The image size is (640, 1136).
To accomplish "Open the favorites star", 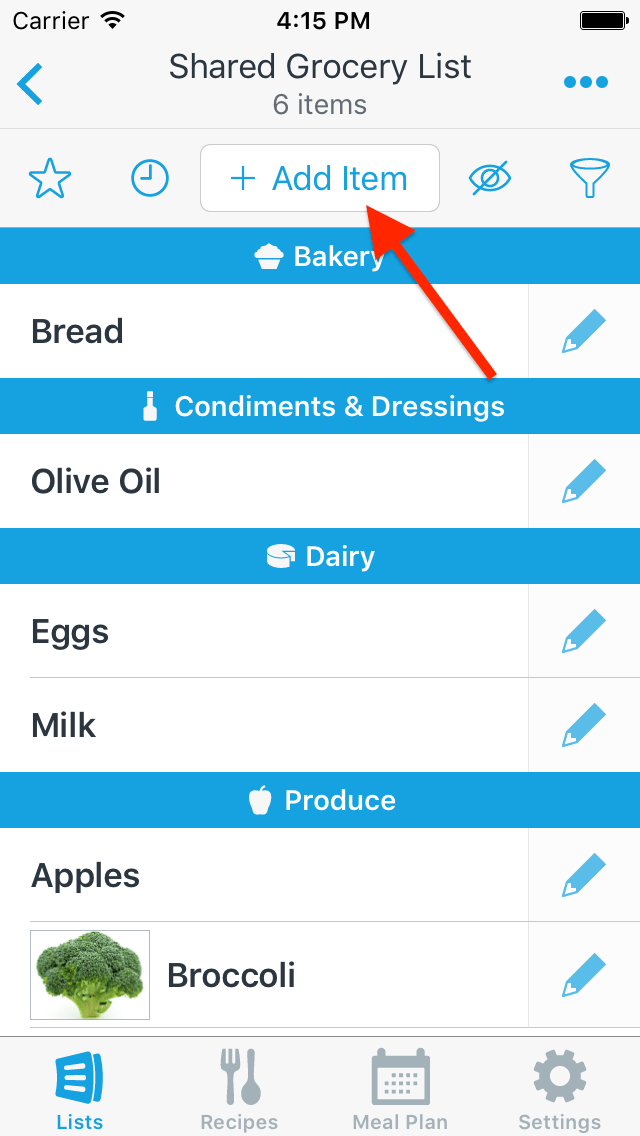I will 50,179.
